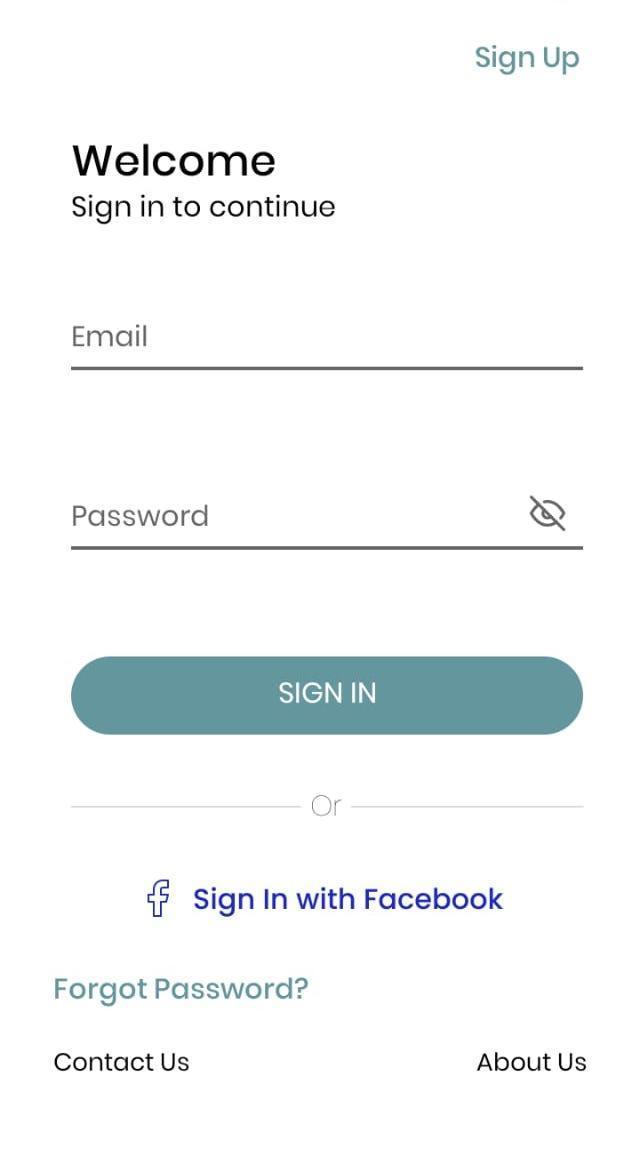This screenshot has height=1172, width=640.
Task: Select the Password input field
Action: coord(290,516)
